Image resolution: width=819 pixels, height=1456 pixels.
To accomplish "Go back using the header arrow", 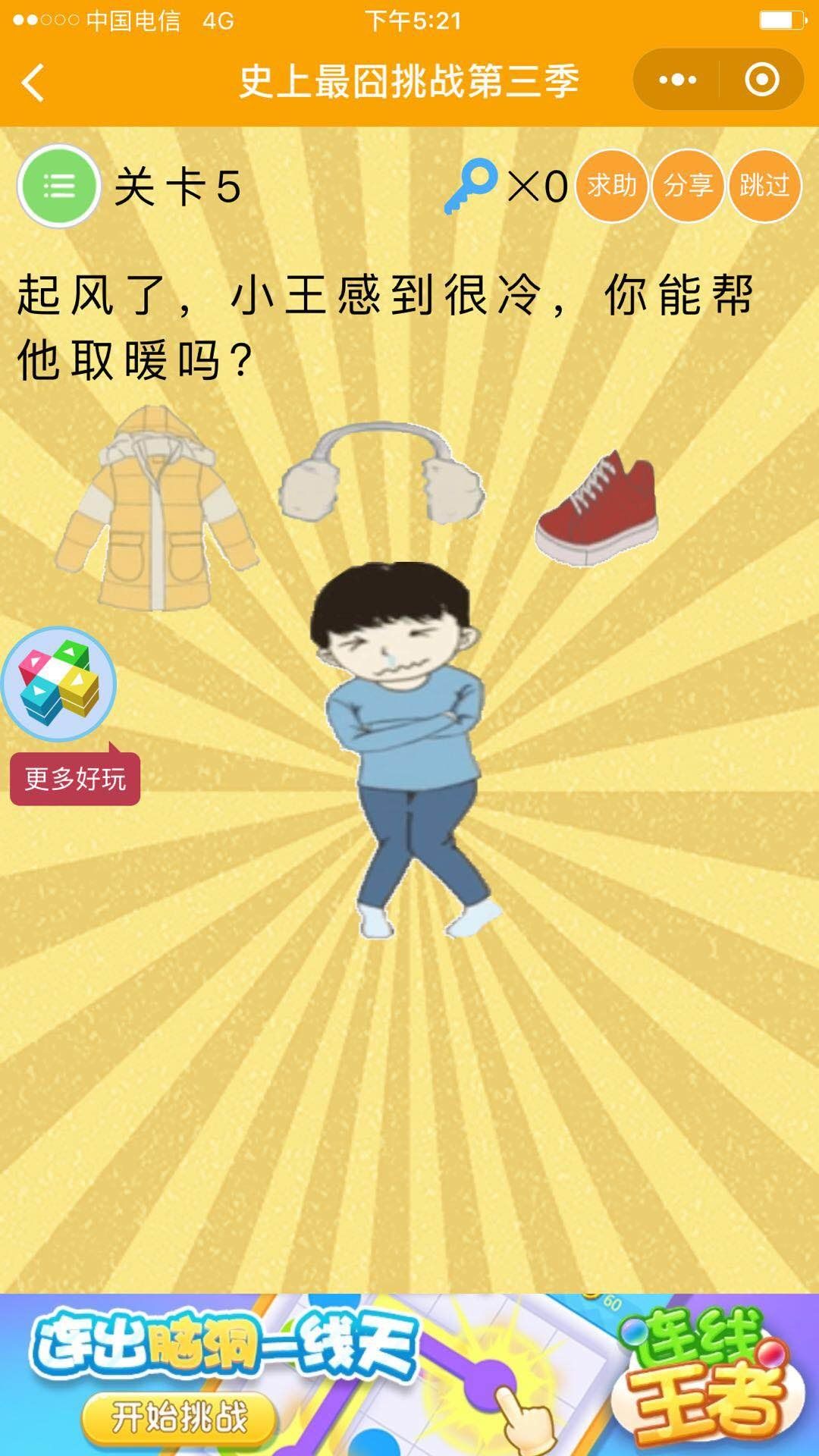I will pos(33,82).
